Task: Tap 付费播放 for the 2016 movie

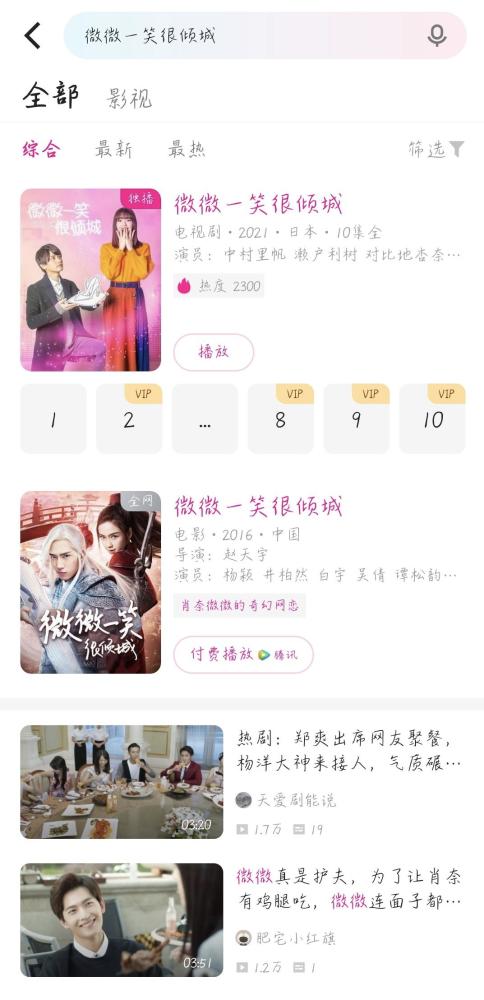Action: [244, 654]
